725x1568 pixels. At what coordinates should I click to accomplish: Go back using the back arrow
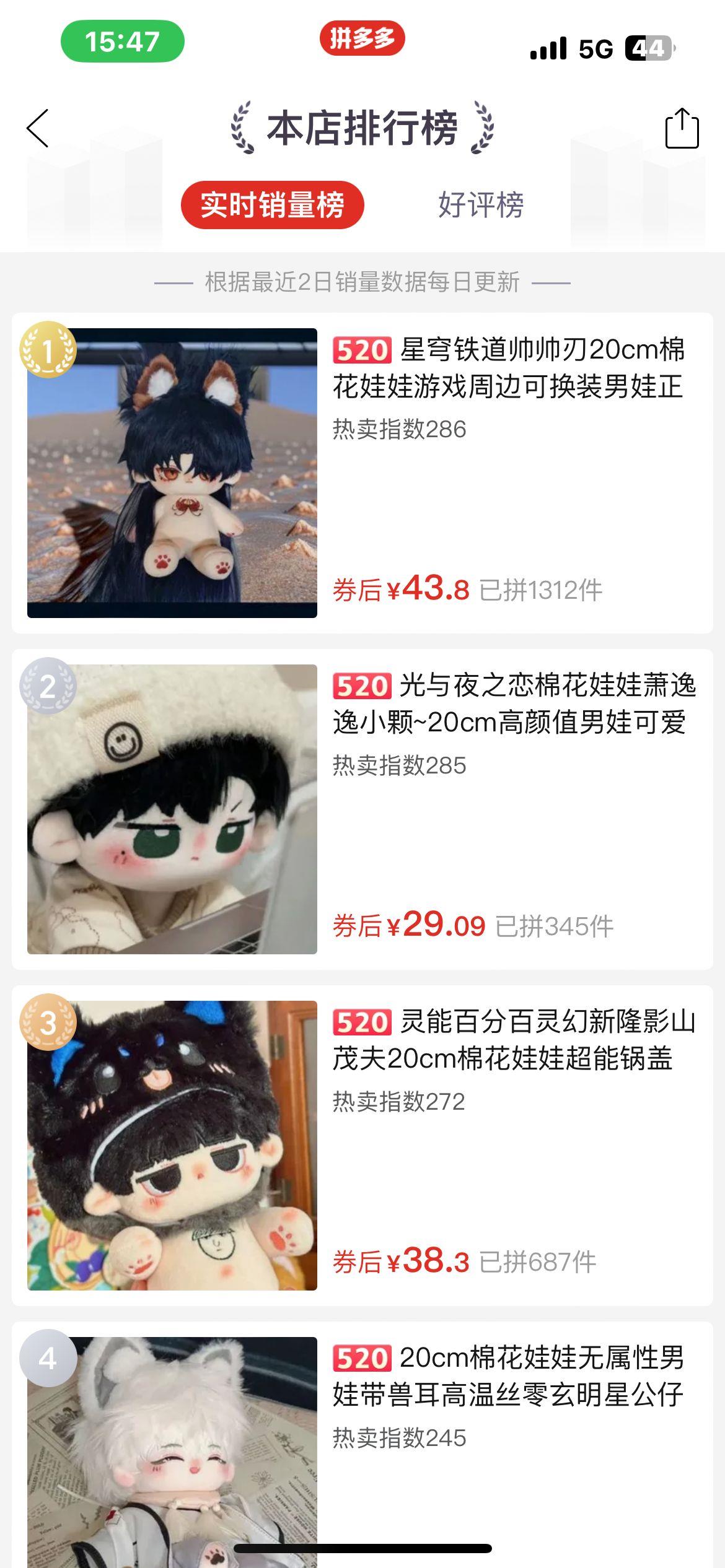(38, 128)
